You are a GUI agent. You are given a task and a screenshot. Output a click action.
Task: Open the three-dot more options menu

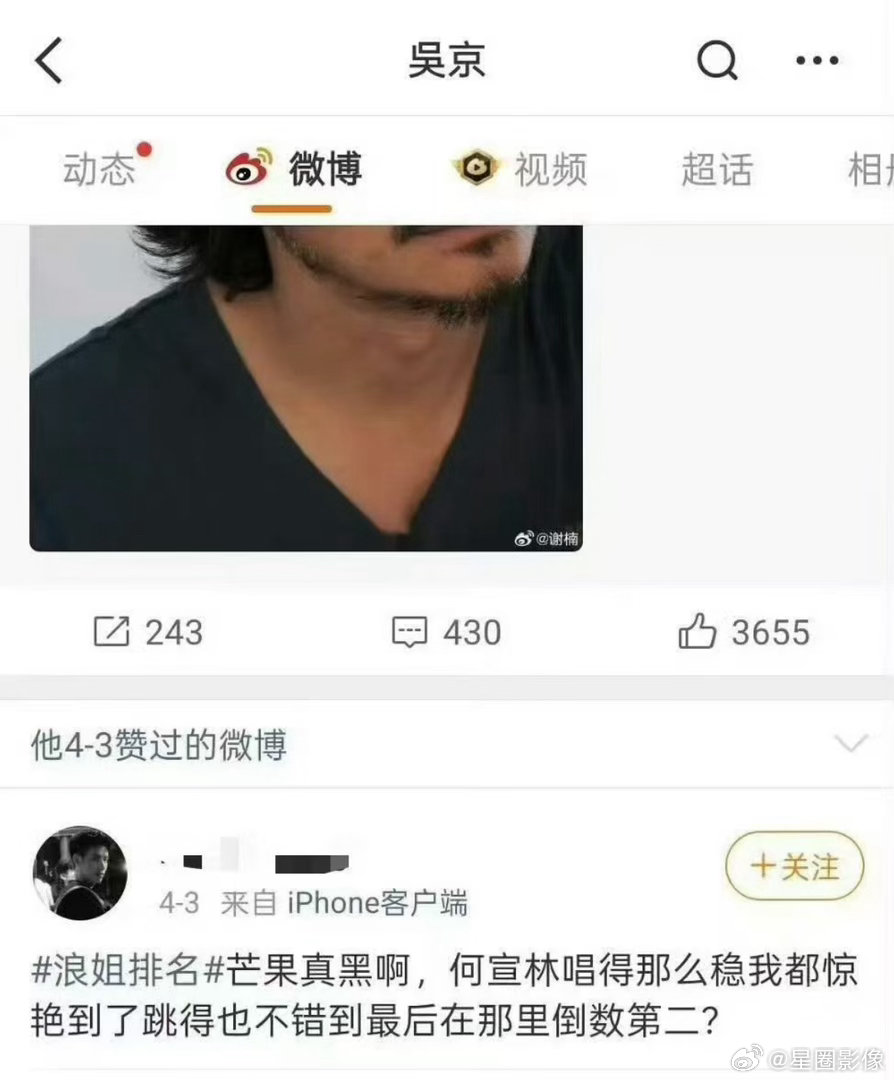pyautogui.click(x=817, y=60)
